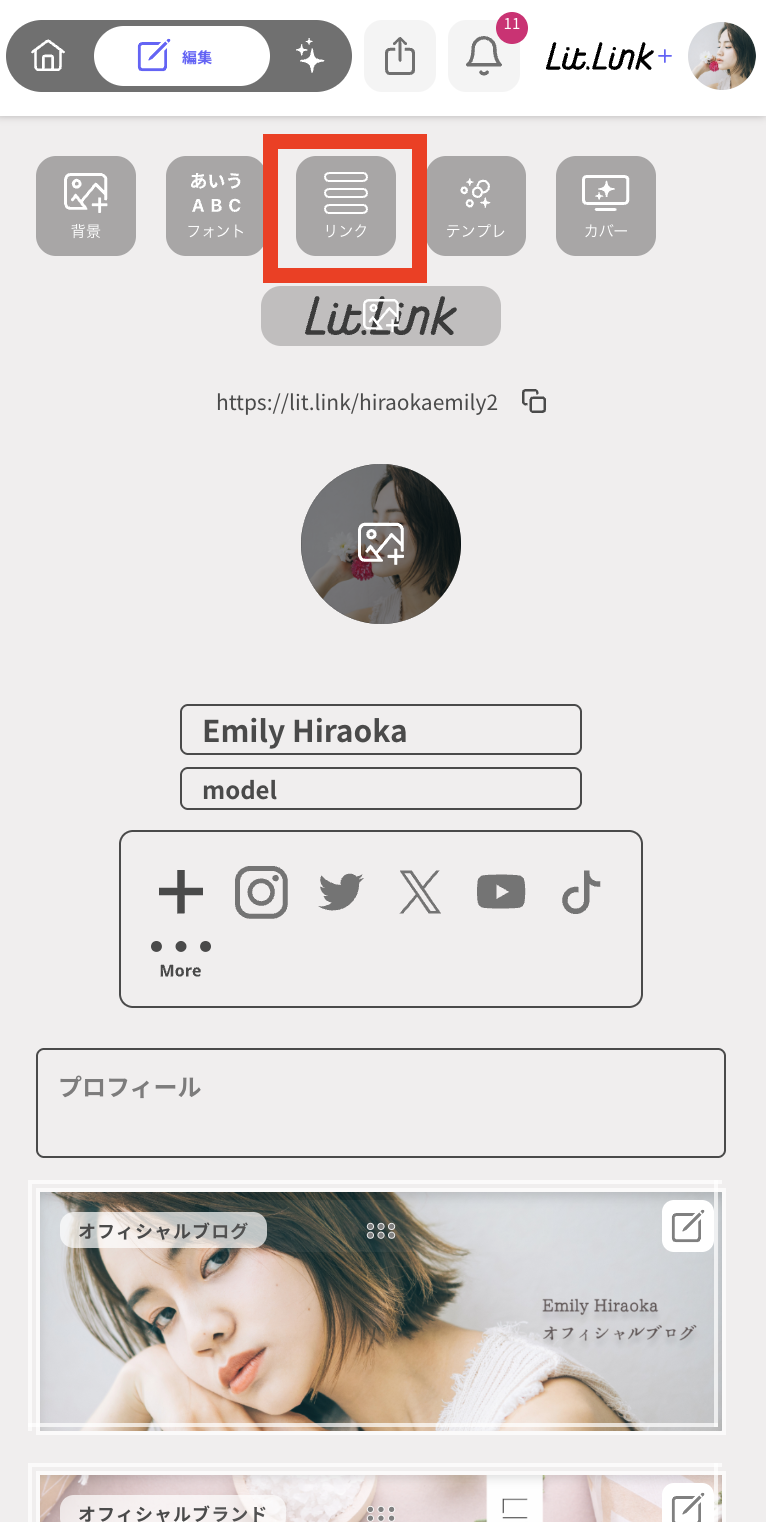Click the X social icon
The width and height of the screenshot is (766, 1522).
pos(421,892)
